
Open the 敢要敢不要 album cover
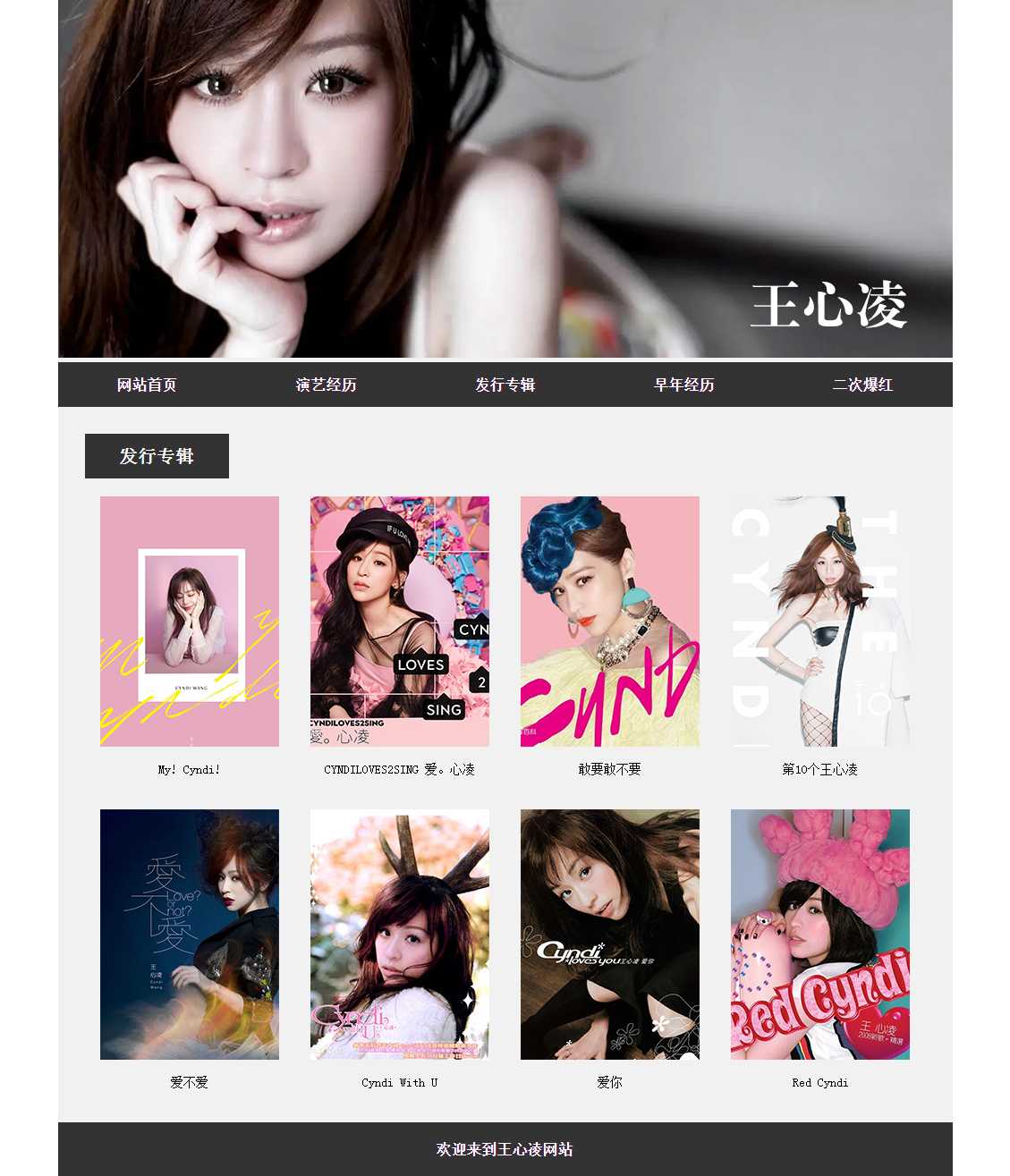(610, 622)
